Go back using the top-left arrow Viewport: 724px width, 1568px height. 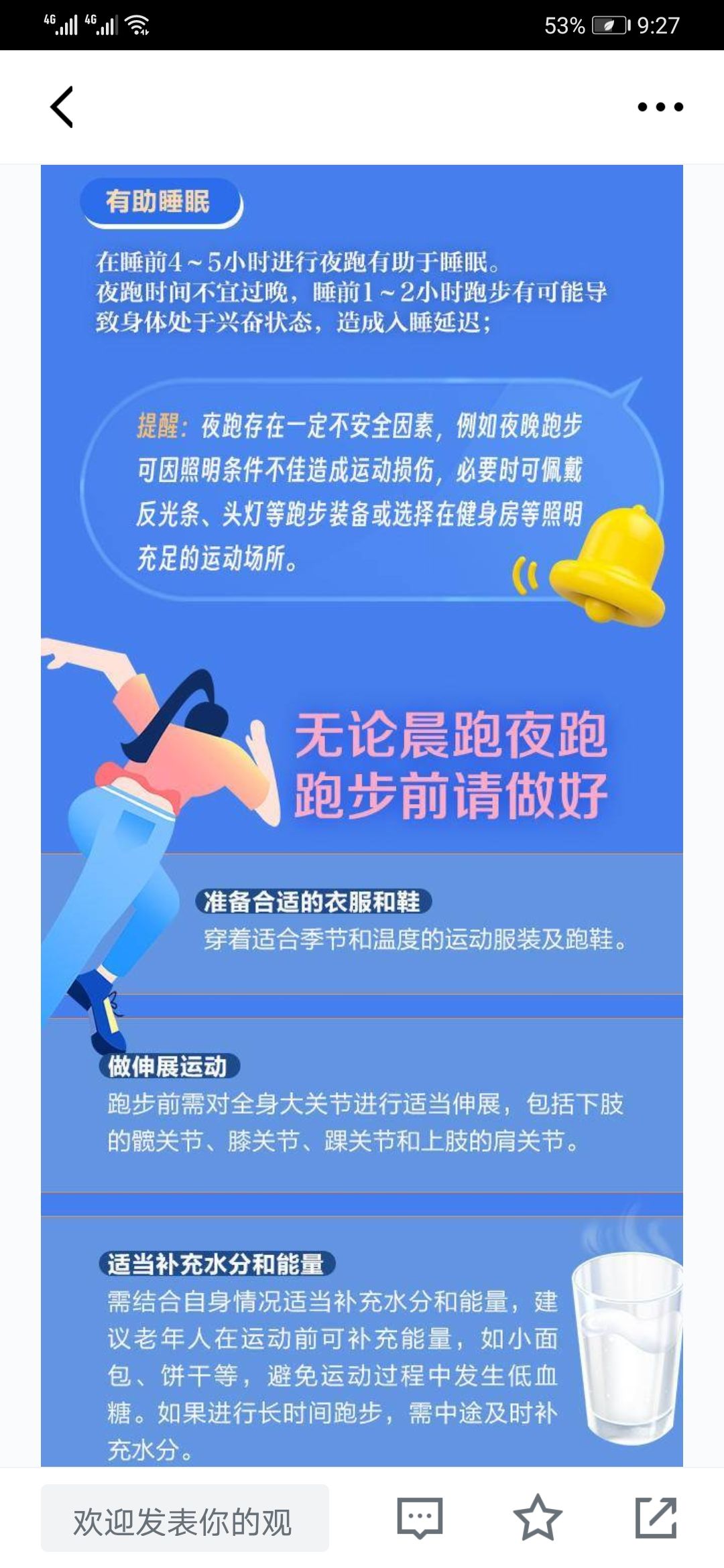tap(62, 107)
